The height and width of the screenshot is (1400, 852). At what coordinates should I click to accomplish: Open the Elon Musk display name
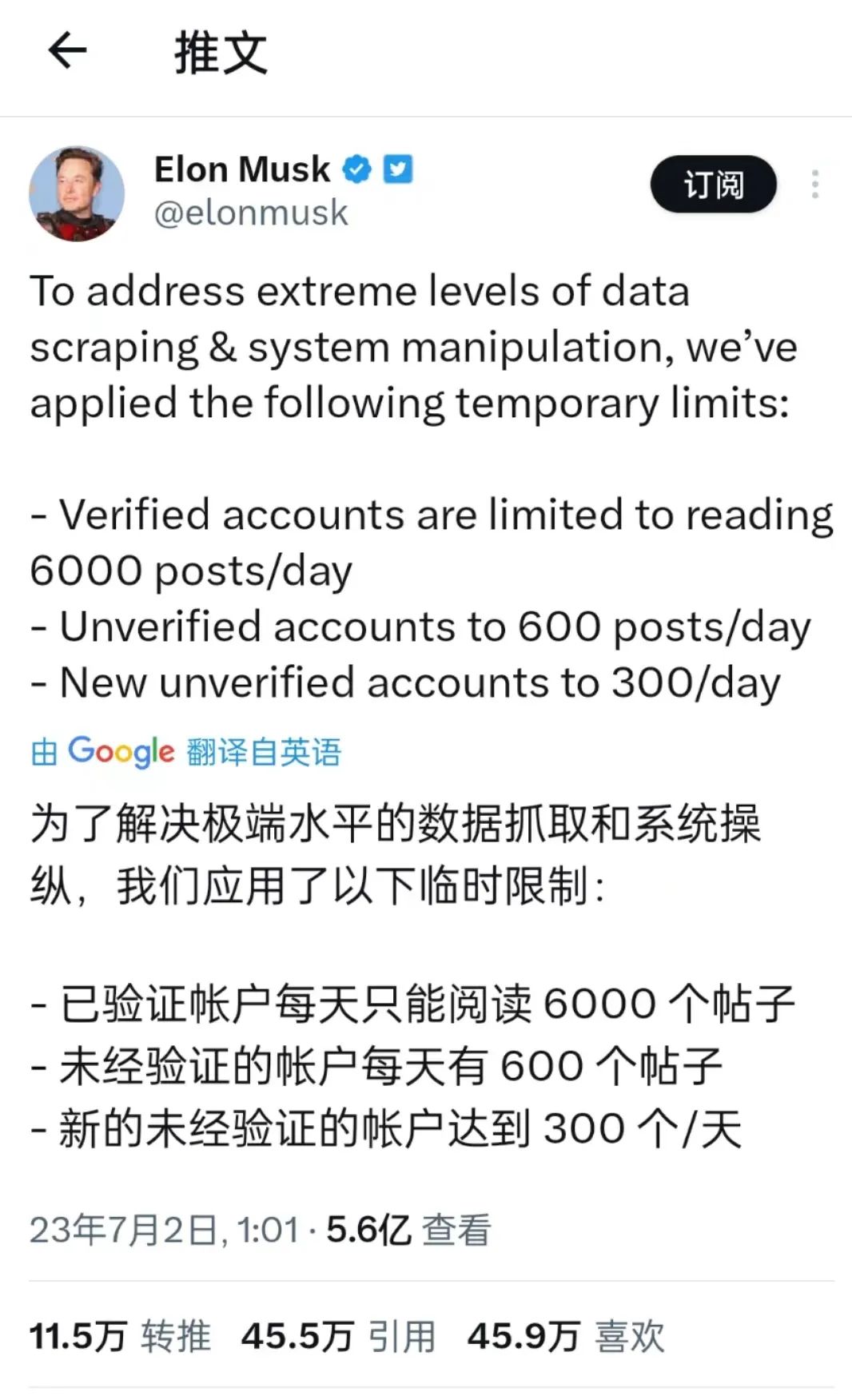click(x=242, y=169)
